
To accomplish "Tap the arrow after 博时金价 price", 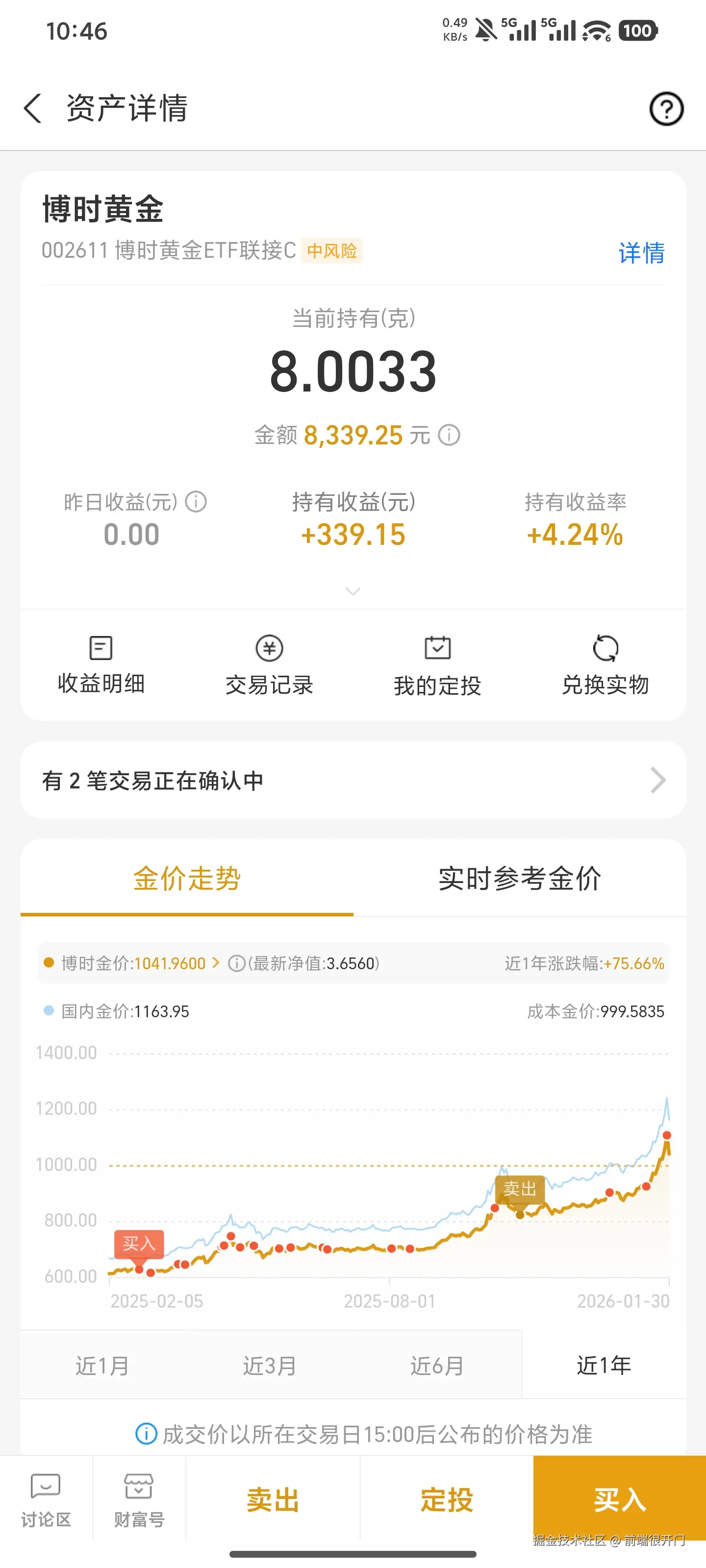I will click(x=215, y=963).
